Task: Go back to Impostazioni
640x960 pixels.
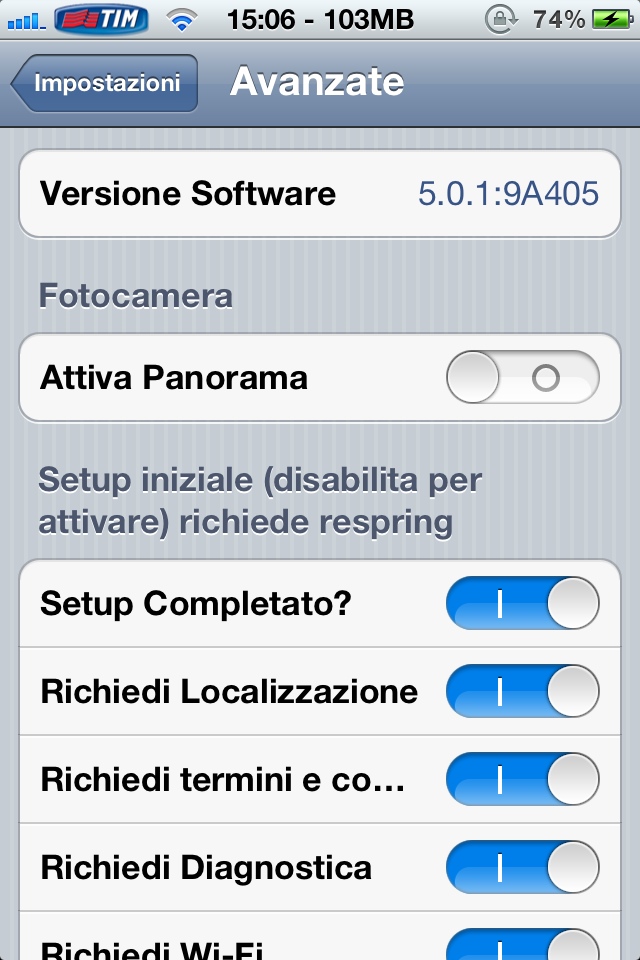Action: point(104,83)
